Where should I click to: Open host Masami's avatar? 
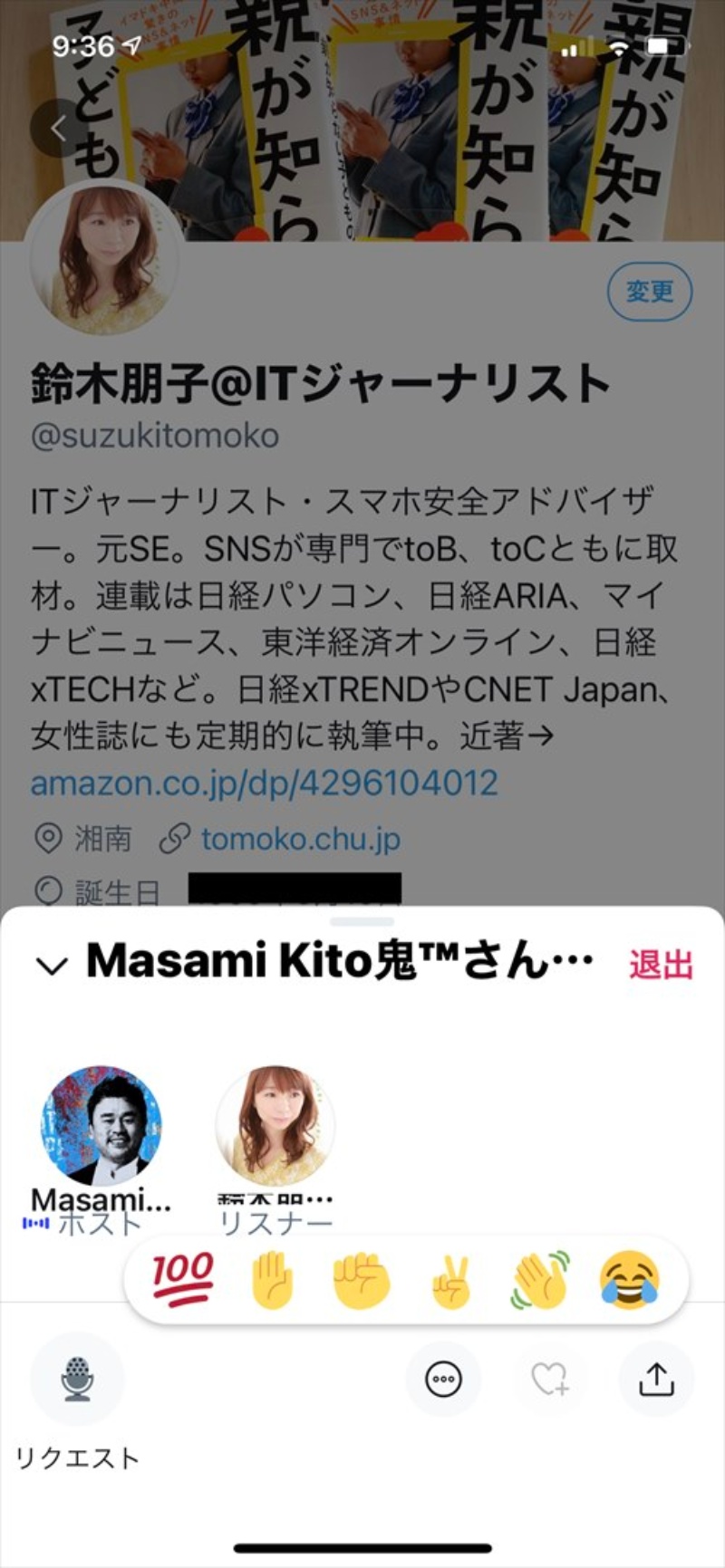(x=101, y=1125)
